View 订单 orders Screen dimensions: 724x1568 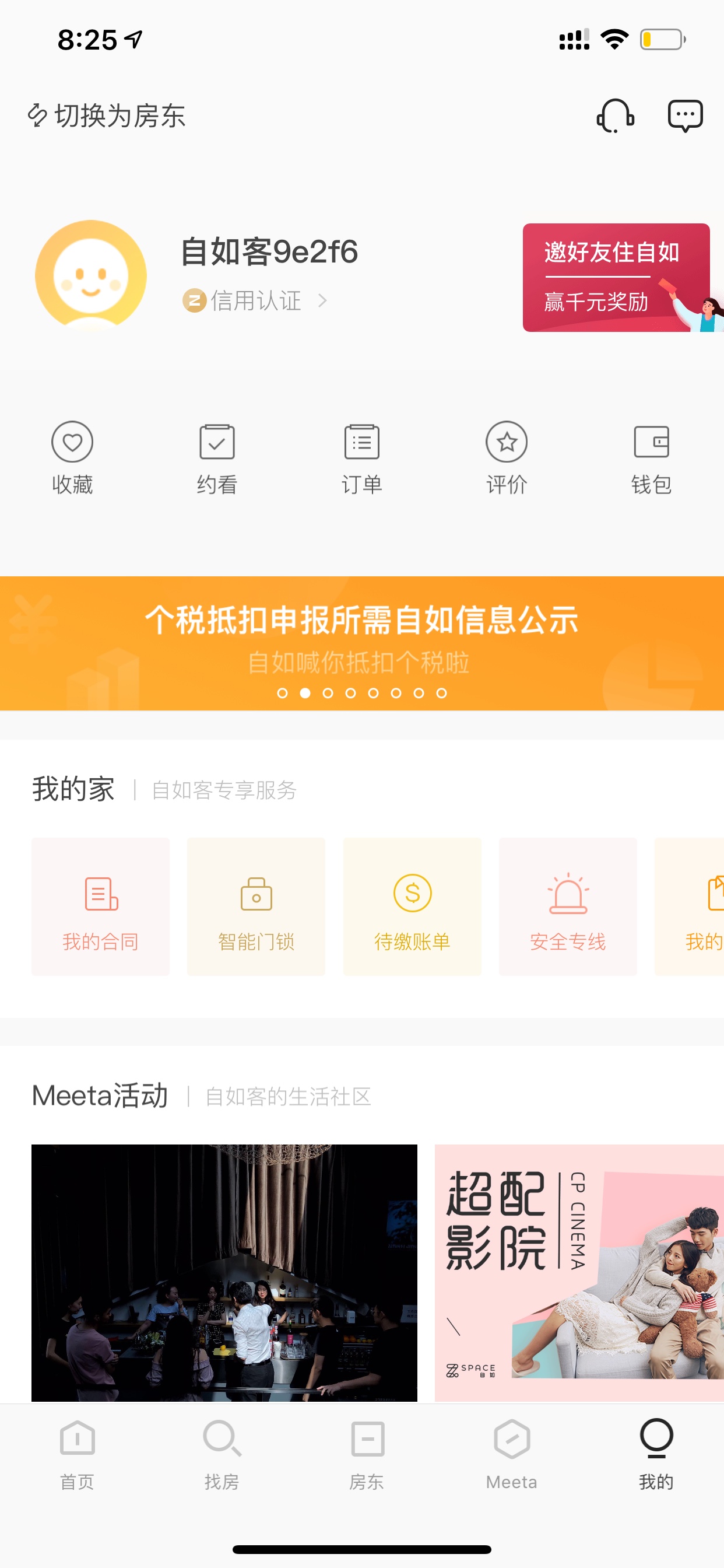tap(362, 459)
